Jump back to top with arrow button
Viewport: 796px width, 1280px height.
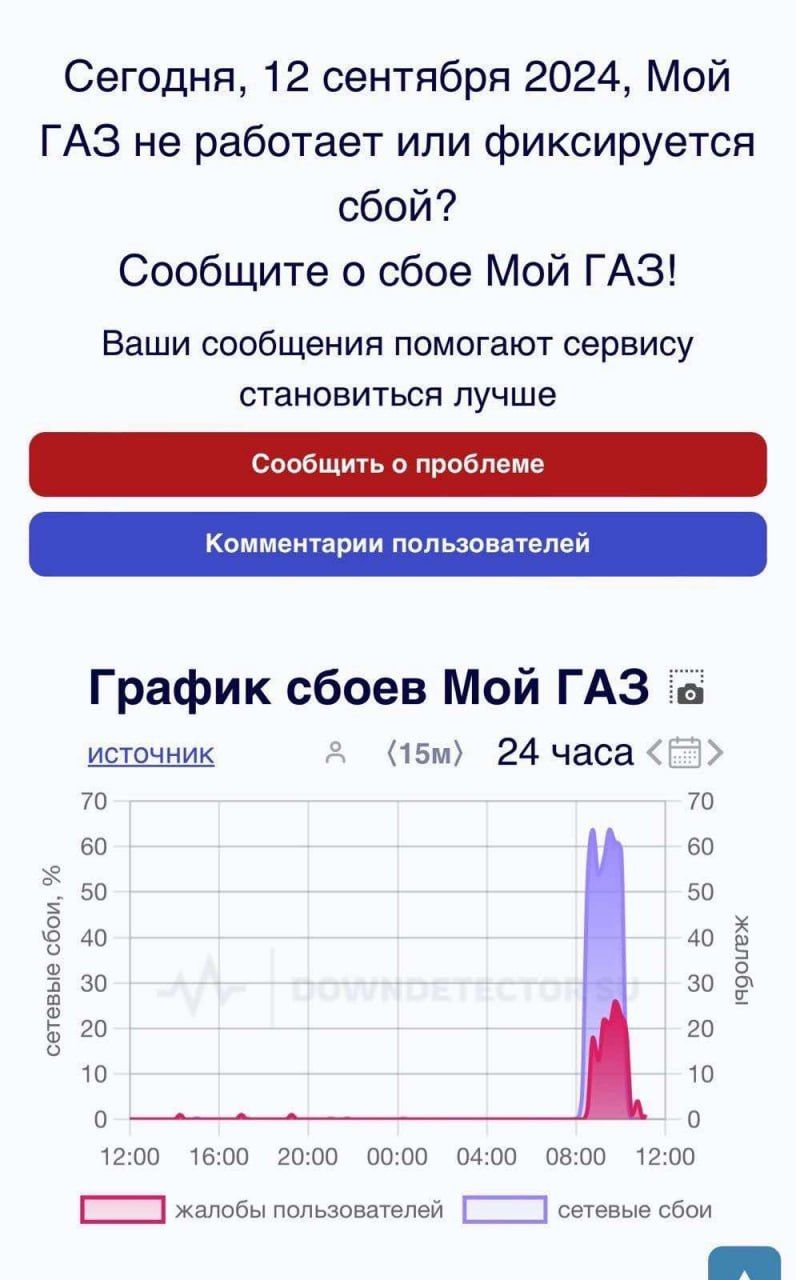click(743, 1263)
